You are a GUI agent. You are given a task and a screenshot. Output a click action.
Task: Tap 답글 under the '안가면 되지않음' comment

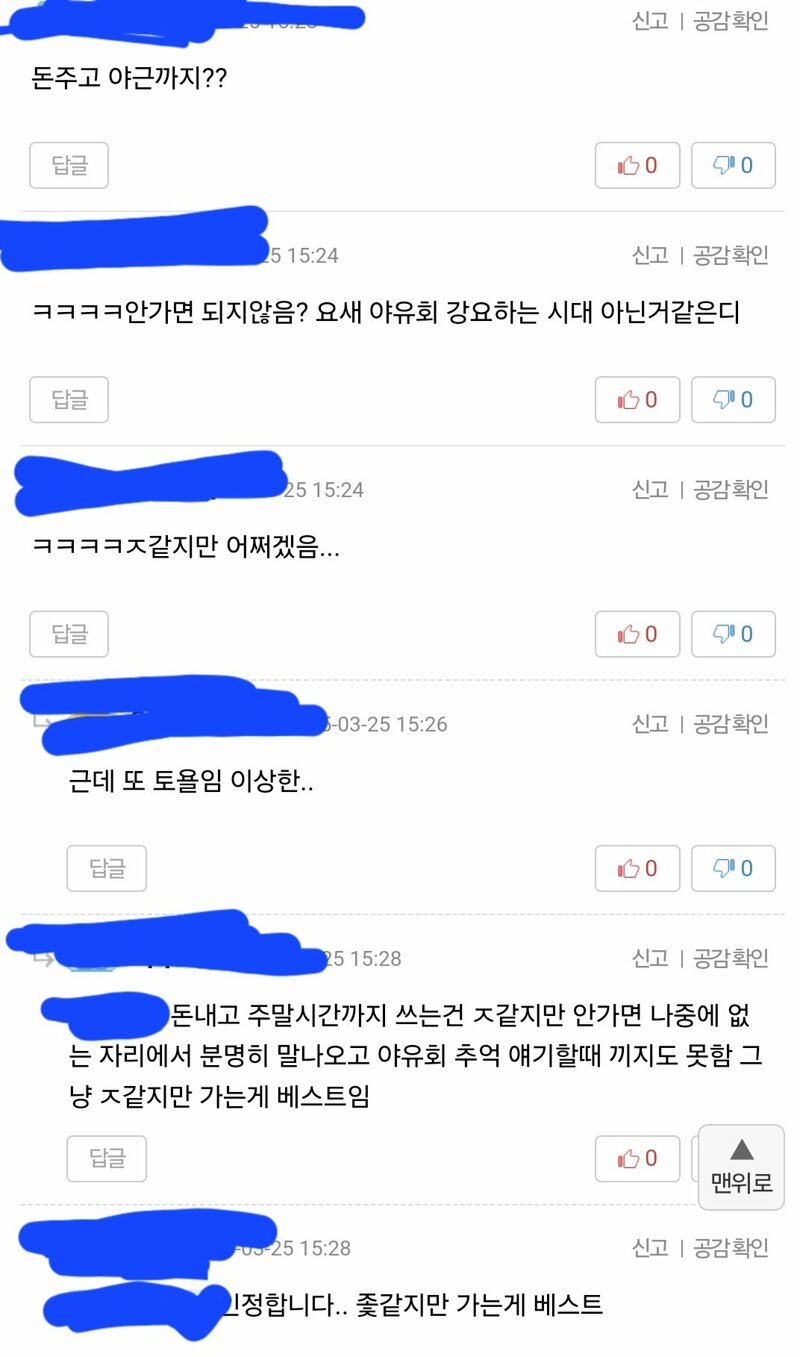69,400
